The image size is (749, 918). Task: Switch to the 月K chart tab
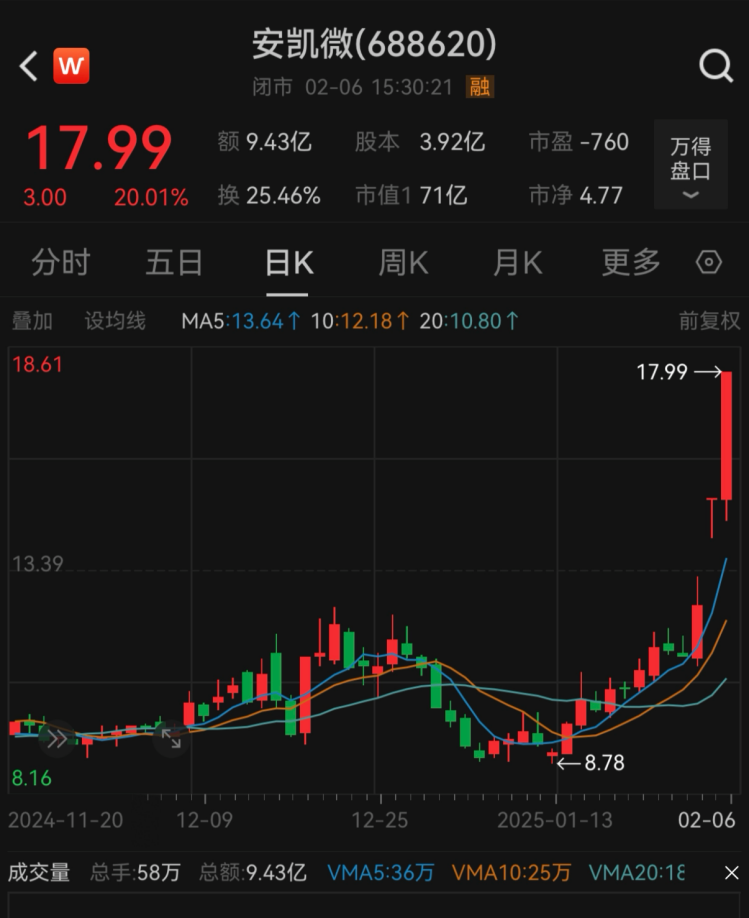point(517,263)
